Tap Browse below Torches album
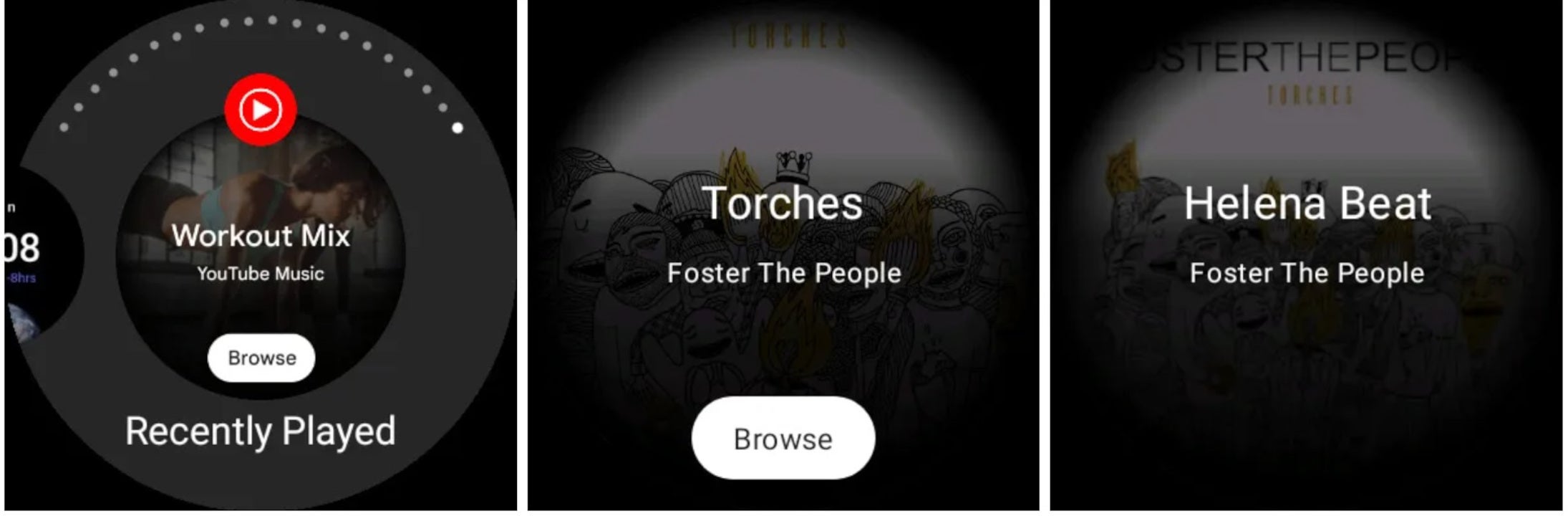The height and width of the screenshot is (516, 1568). point(783,438)
